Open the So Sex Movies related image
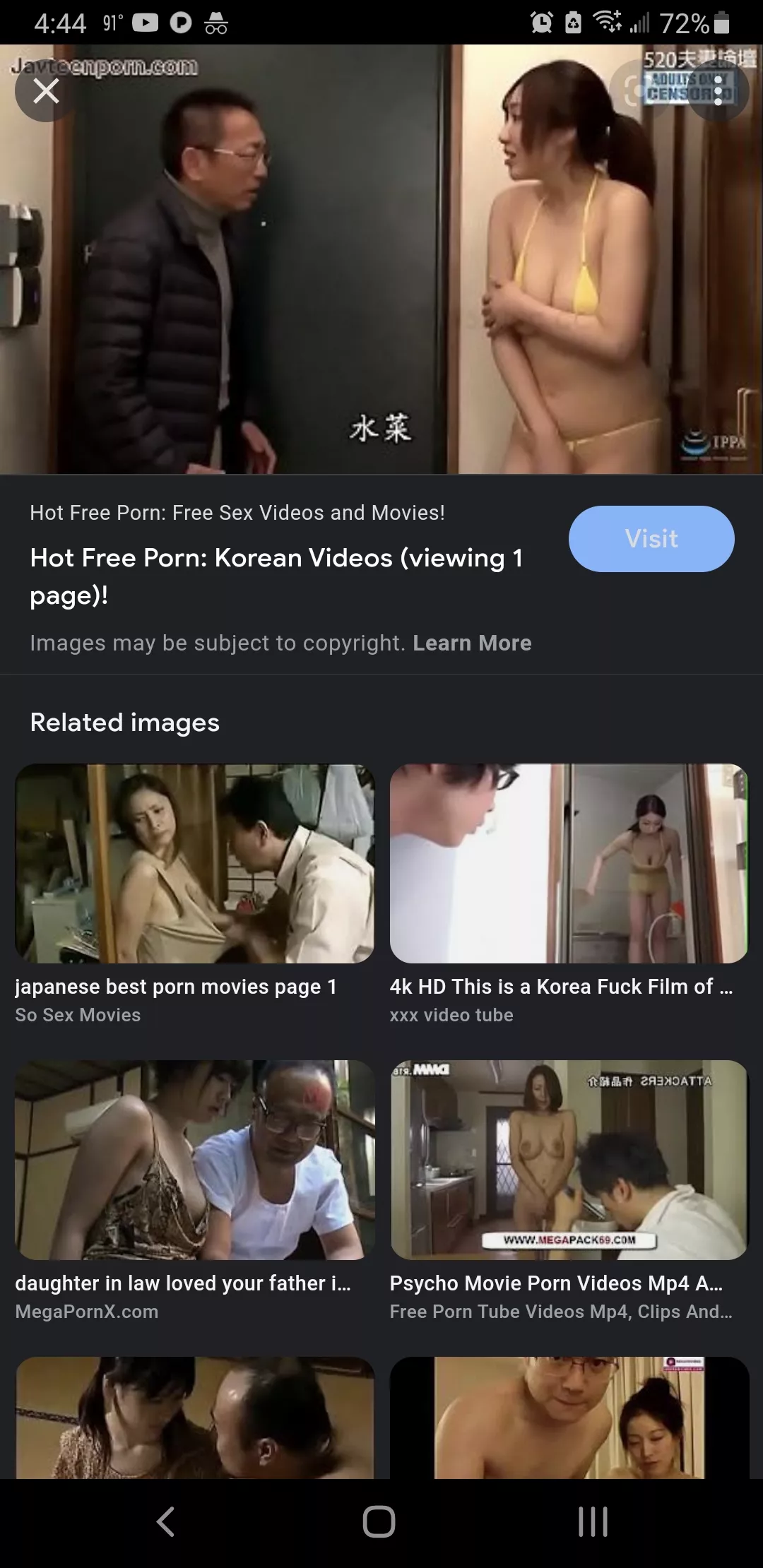Screen dimensions: 763x1568 pyautogui.click(x=195, y=863)
